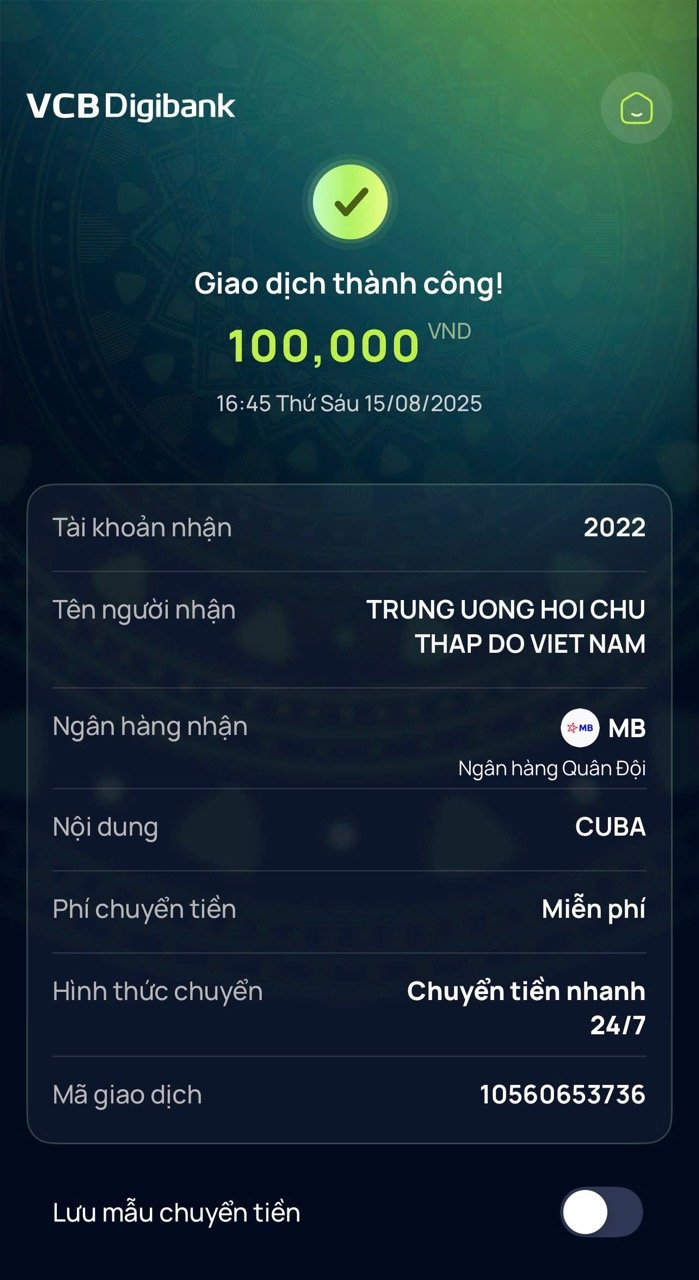Go to home via the top icon
699x1280 pixels.
coord(636,107)
